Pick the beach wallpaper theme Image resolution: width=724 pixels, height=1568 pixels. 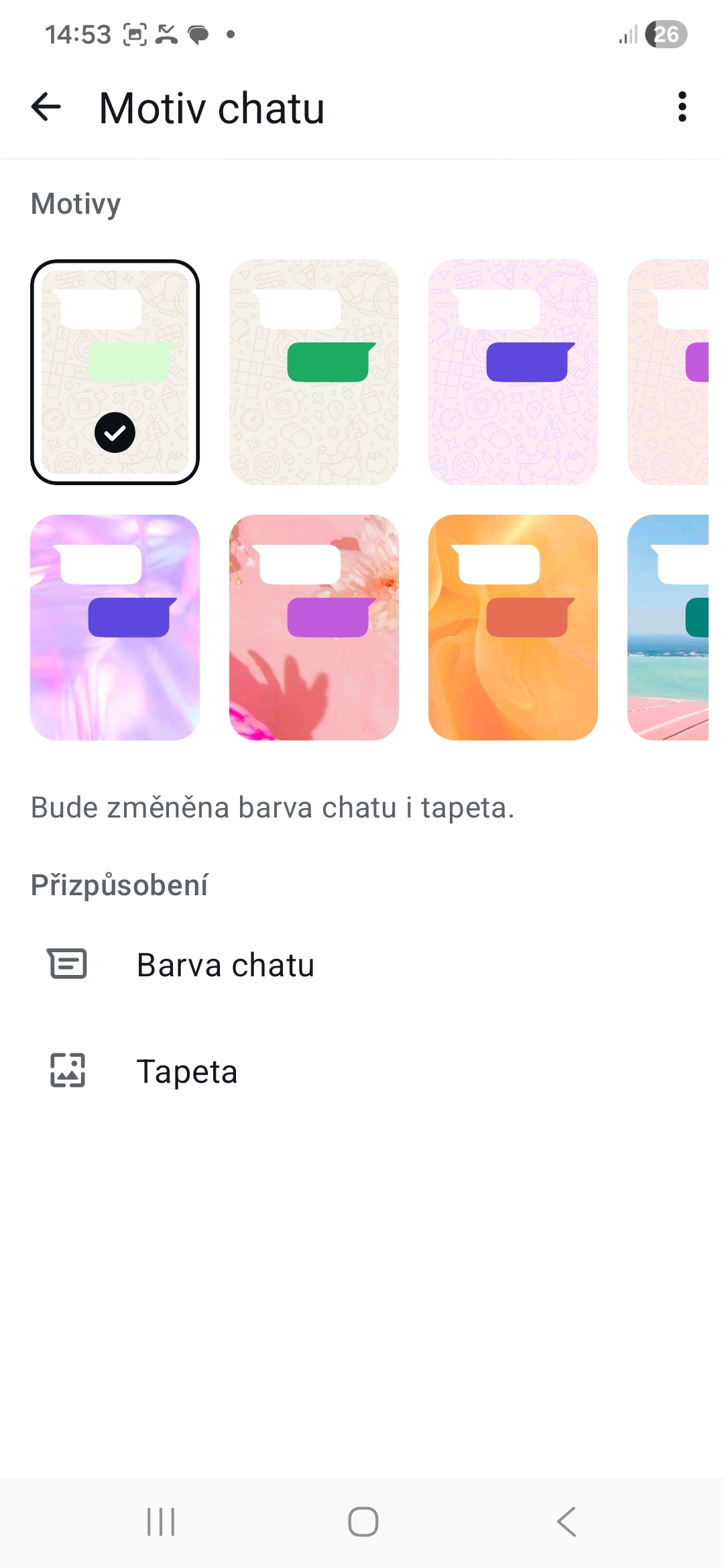coord(669,627)
